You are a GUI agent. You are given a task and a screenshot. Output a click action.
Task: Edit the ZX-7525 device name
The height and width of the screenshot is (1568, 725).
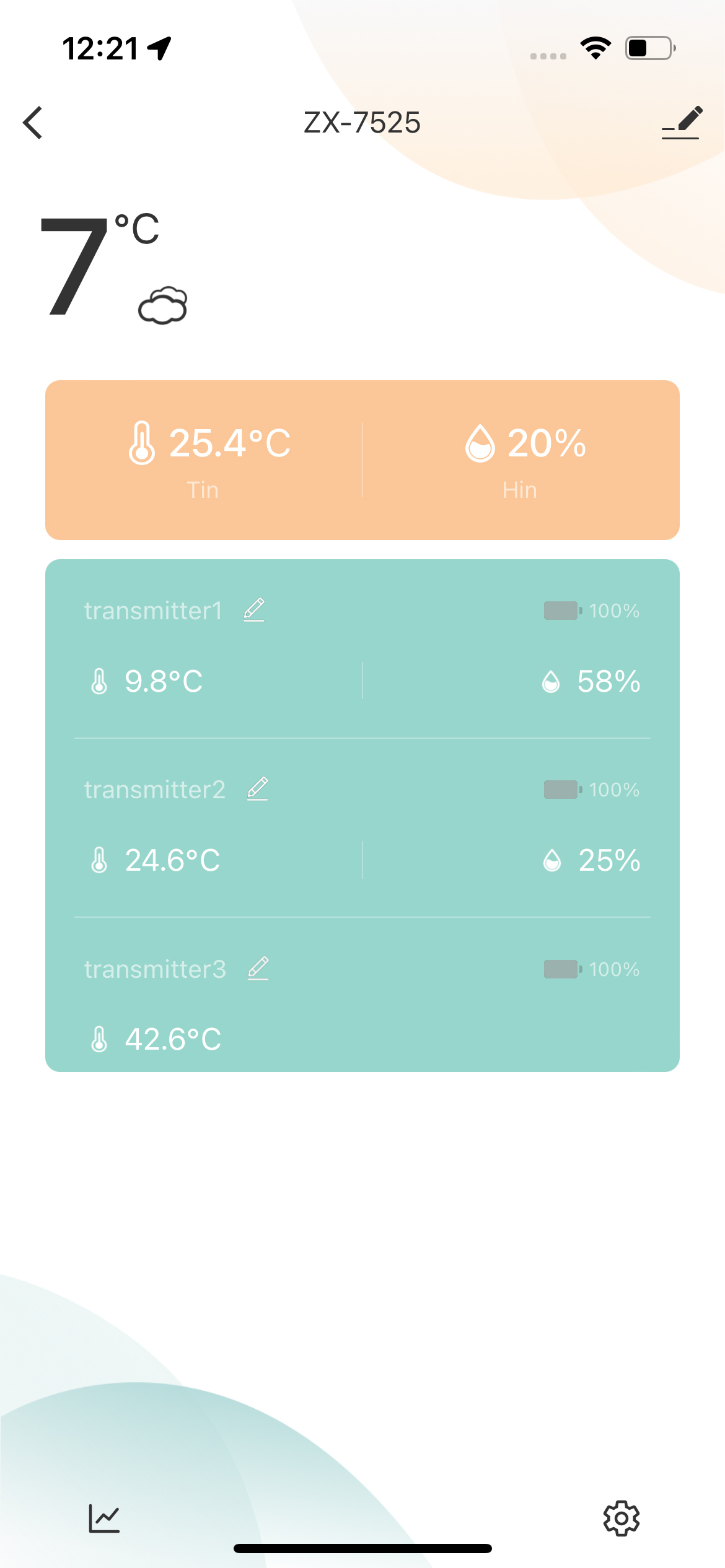pos(681,123)
